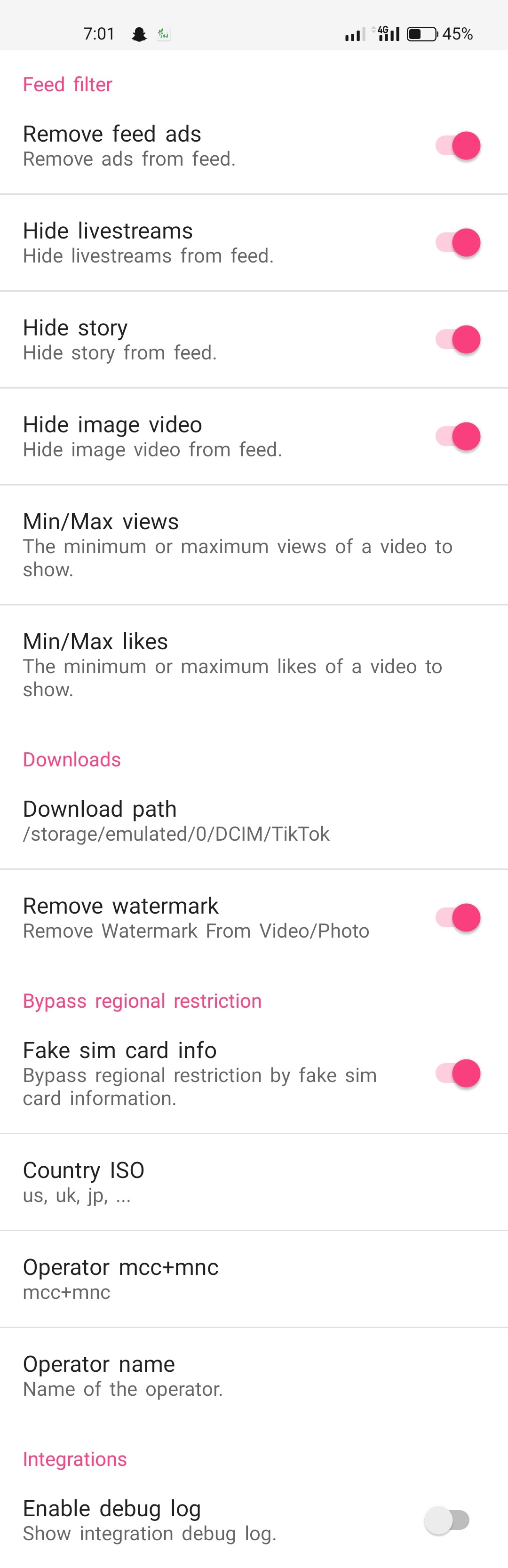This screenshot has width=508, height=1568.
Task: Disable the Remove feed ads switch
Action: pos(458,146)
